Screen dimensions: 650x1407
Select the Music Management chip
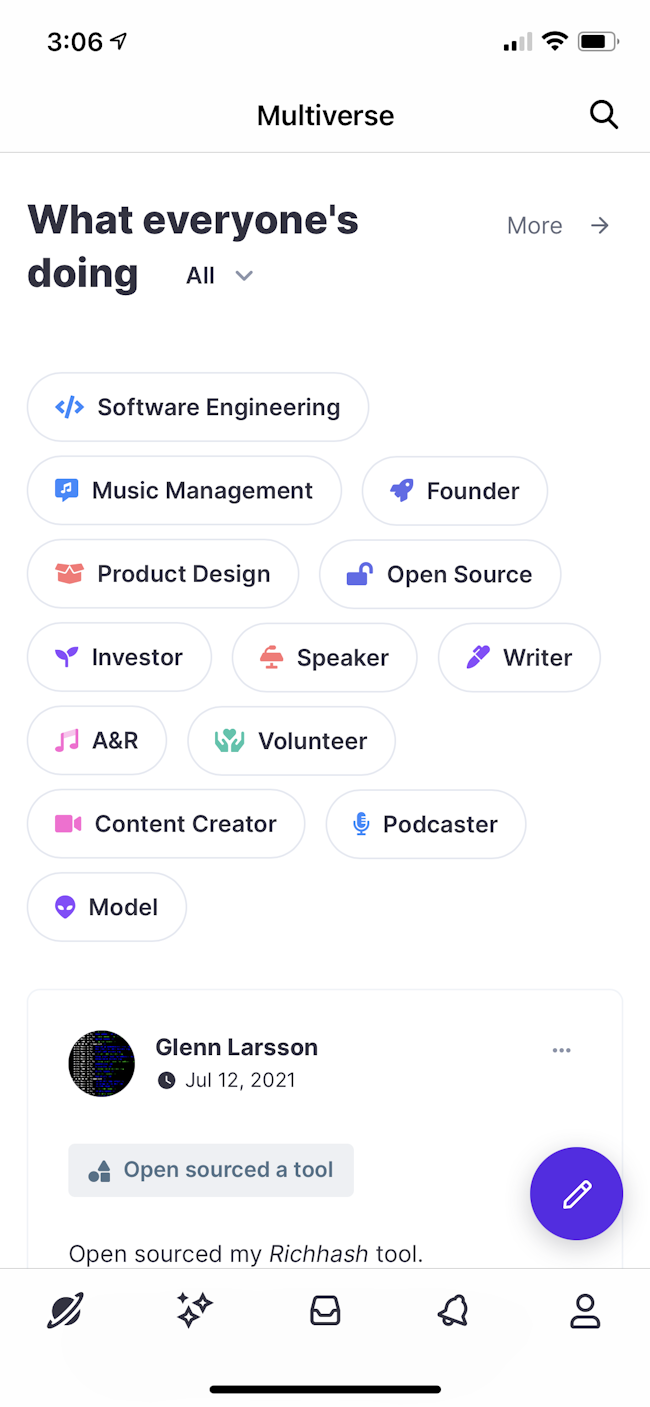tap(184, 491)
